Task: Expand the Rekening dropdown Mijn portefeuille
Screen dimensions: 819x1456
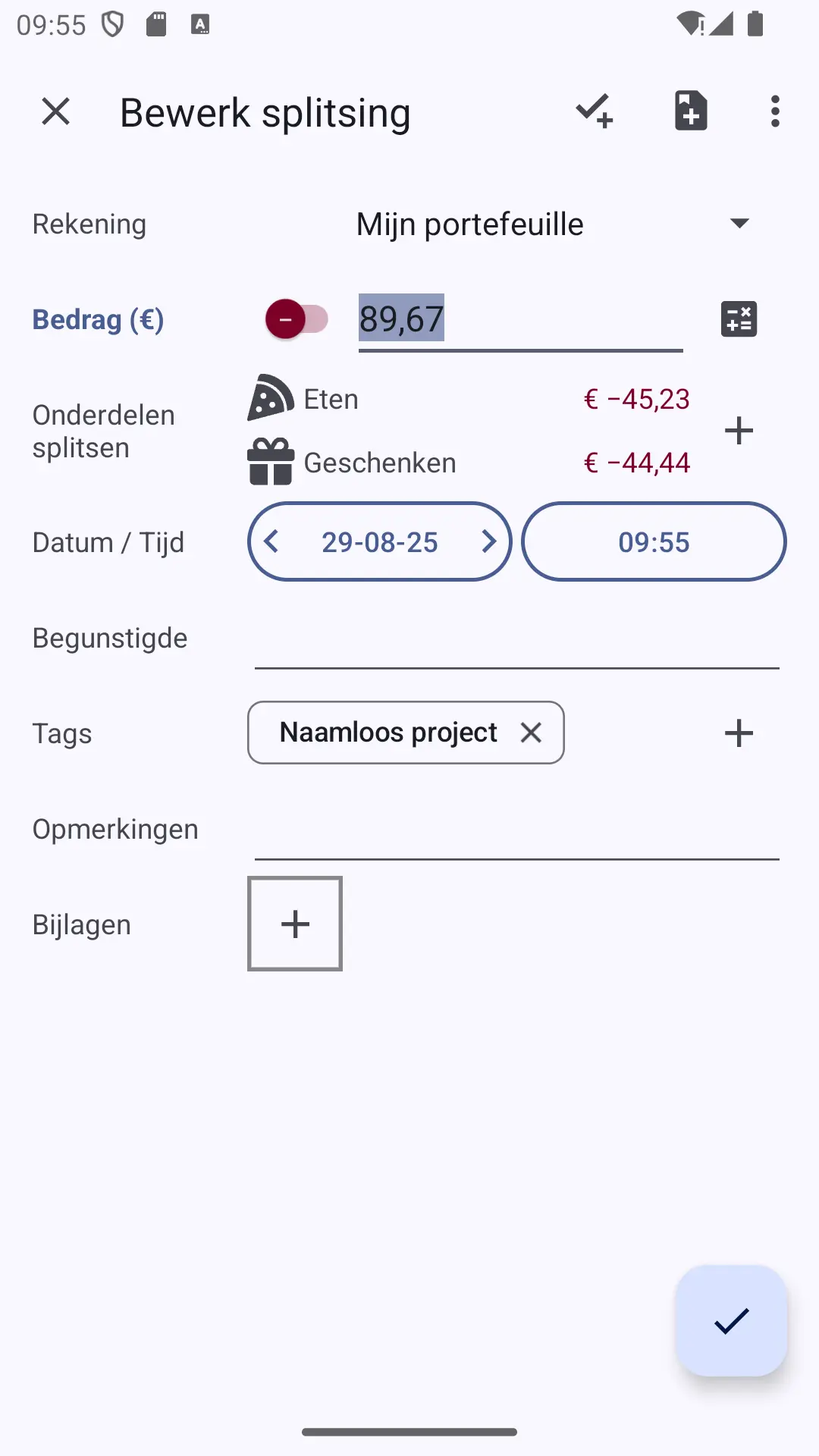Action: tap(554, 224)
